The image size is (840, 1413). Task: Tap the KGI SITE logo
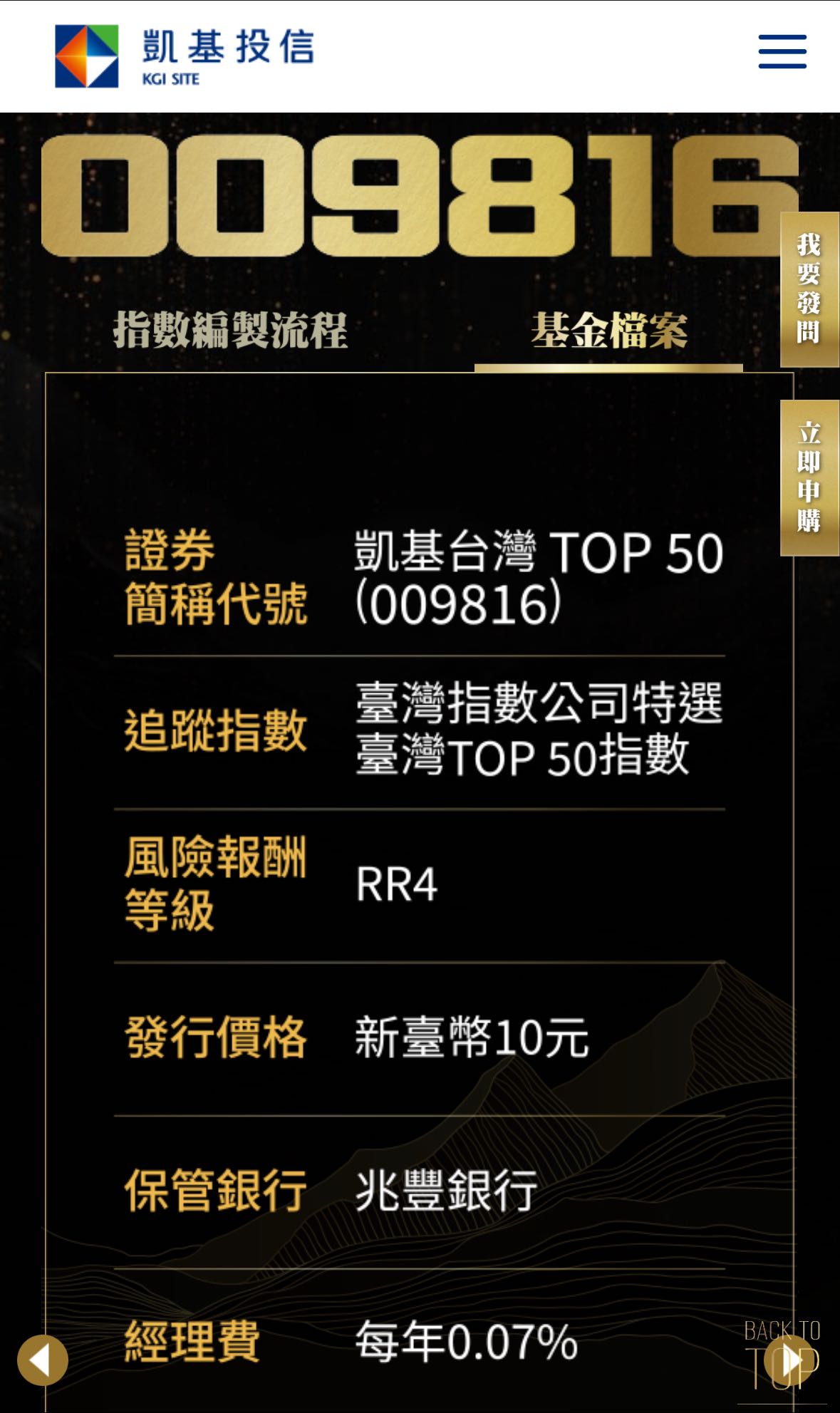tap(184, 56)
